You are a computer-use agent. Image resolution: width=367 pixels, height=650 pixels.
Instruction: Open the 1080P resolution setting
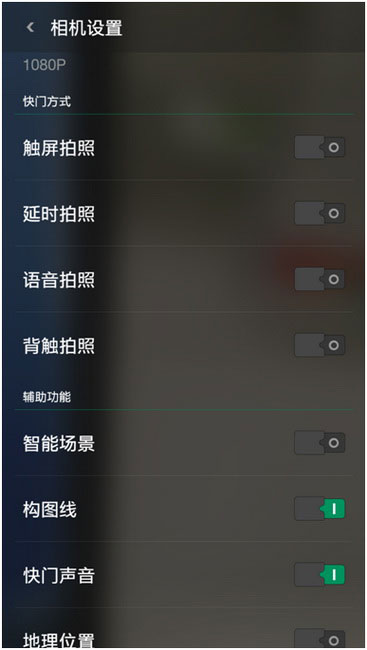coord(44,65)
